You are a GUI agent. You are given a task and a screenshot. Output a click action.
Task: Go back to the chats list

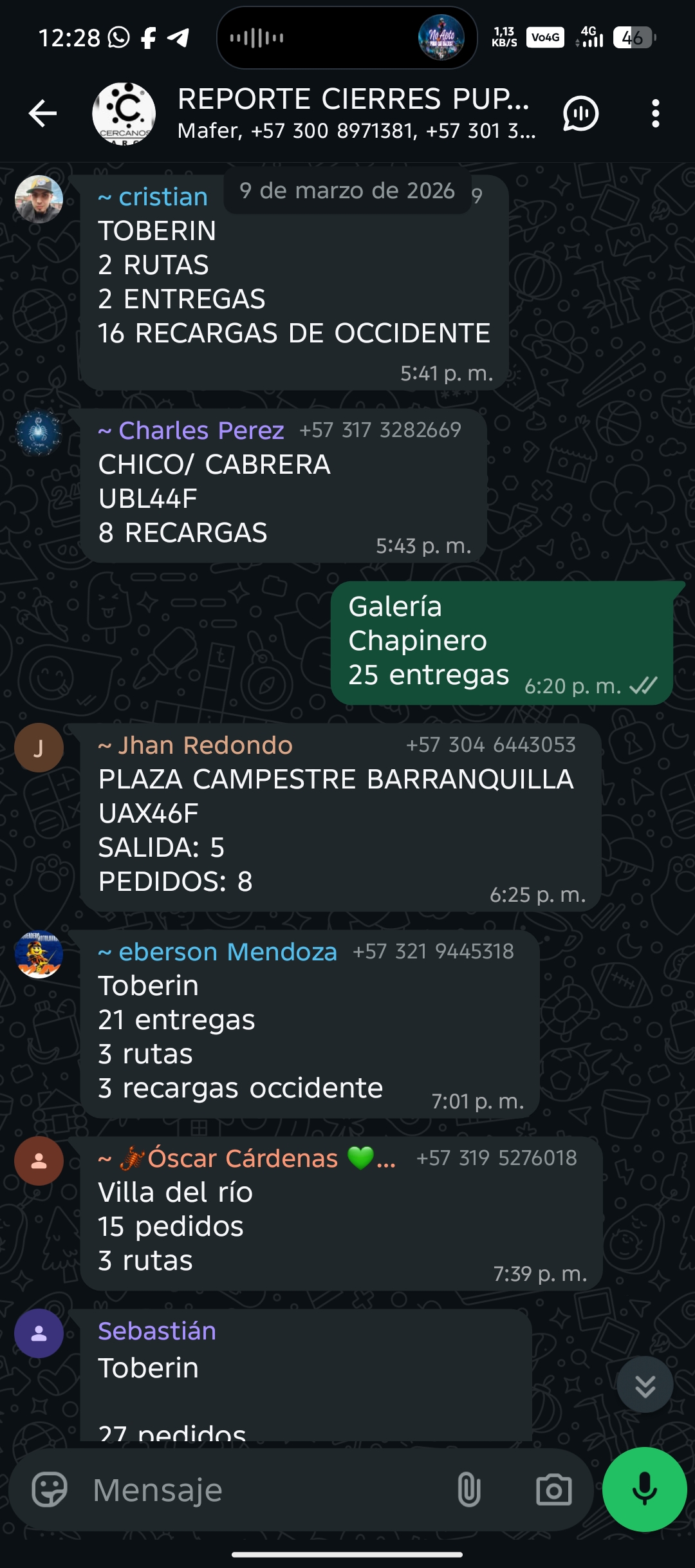[x=42, y=114]
